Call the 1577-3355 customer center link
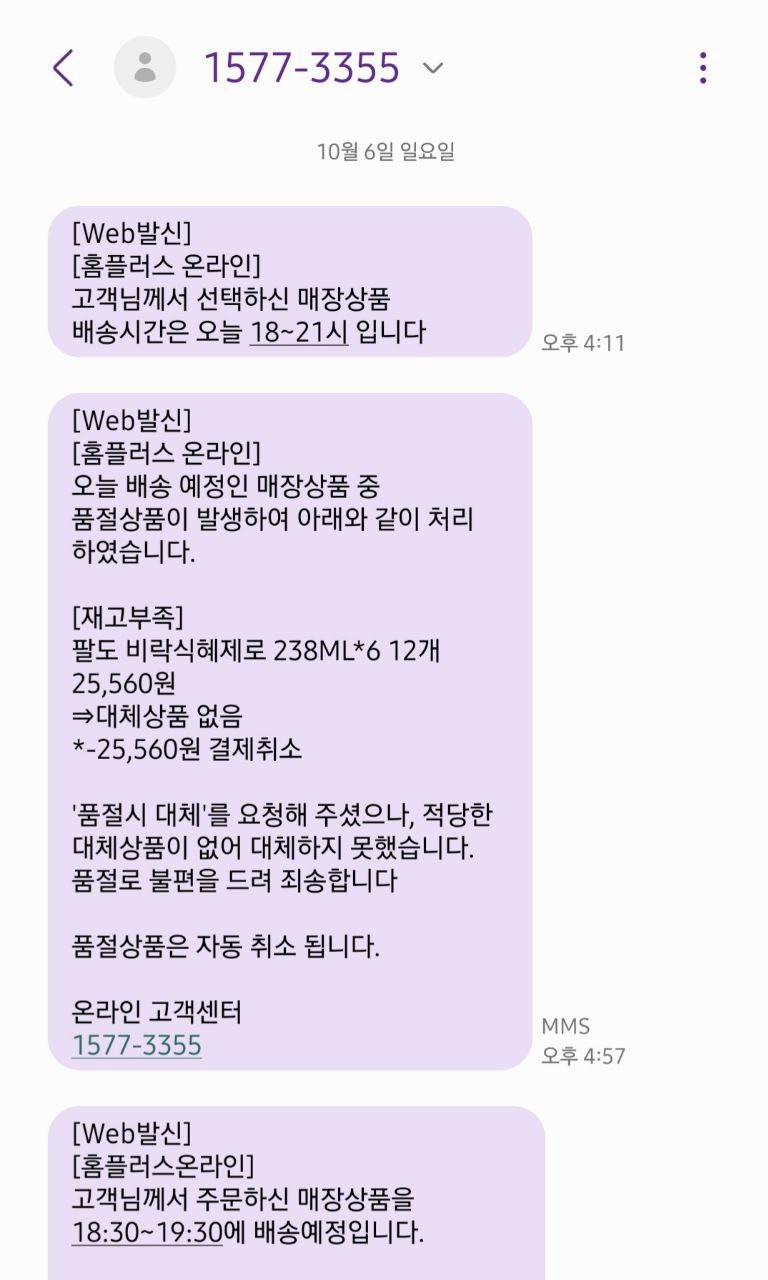The width and height of the screenshot is (768, 1280). pos(137,1045)
